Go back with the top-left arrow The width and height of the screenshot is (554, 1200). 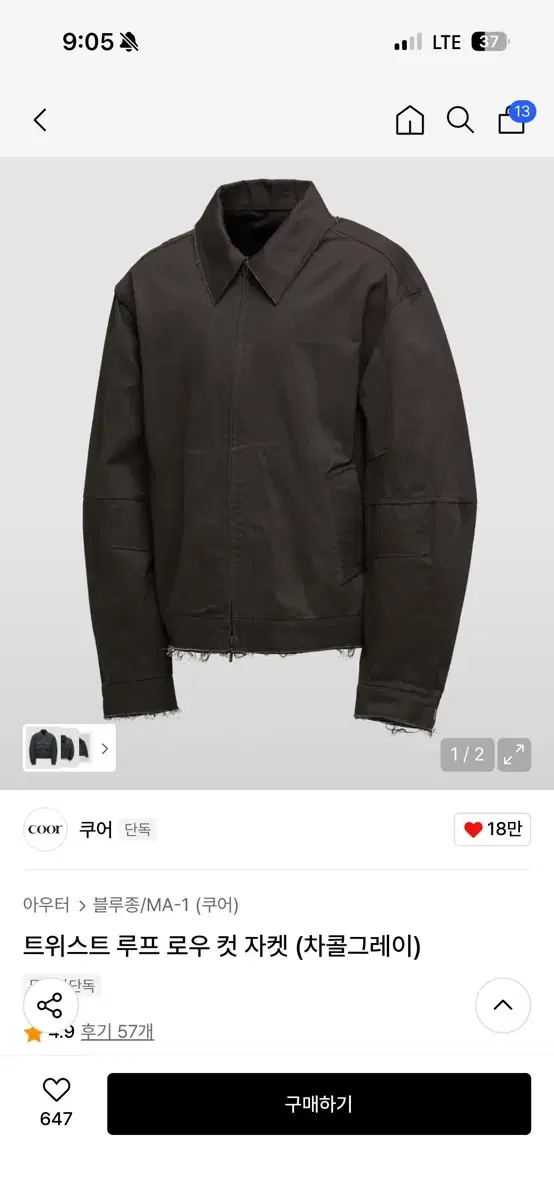(40, 121)
